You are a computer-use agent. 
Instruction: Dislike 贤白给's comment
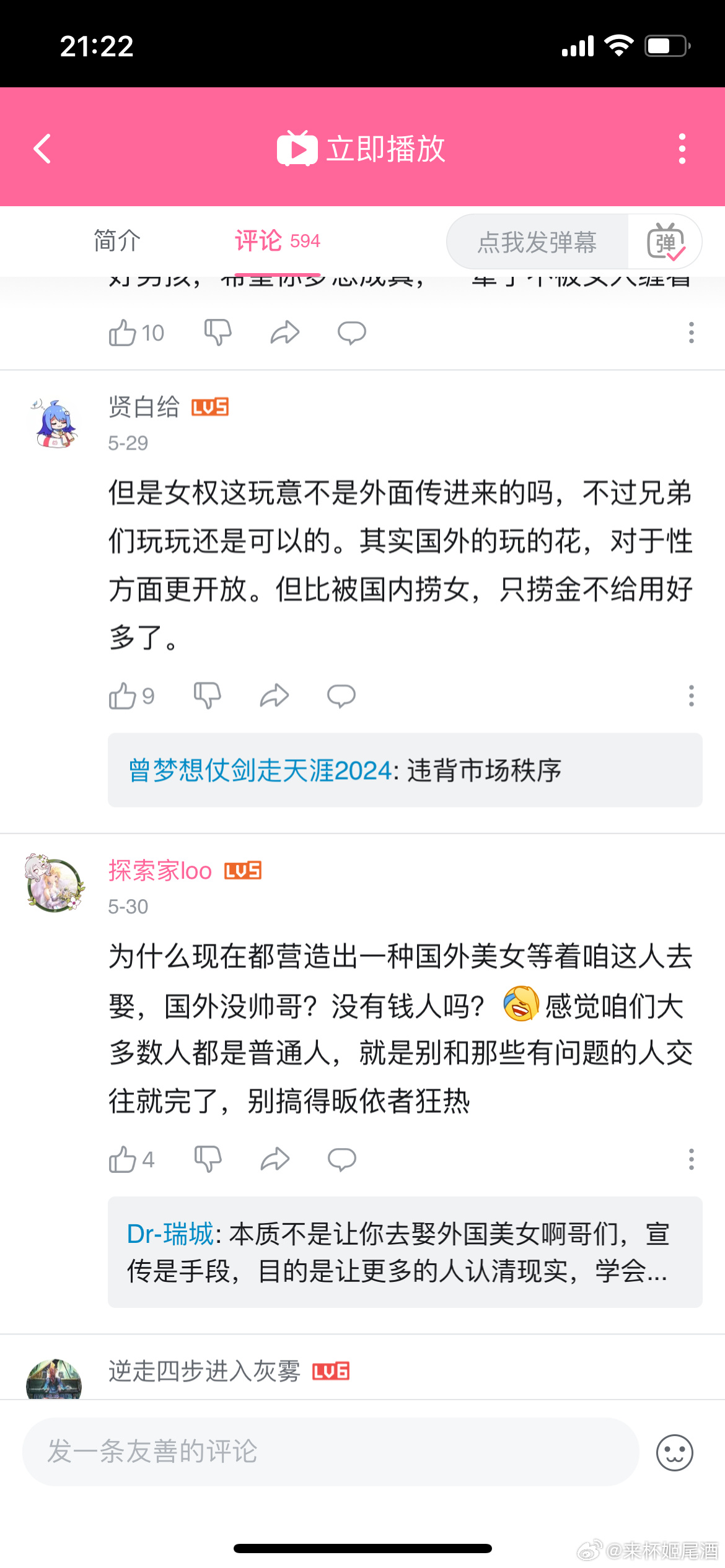point(208,696)
